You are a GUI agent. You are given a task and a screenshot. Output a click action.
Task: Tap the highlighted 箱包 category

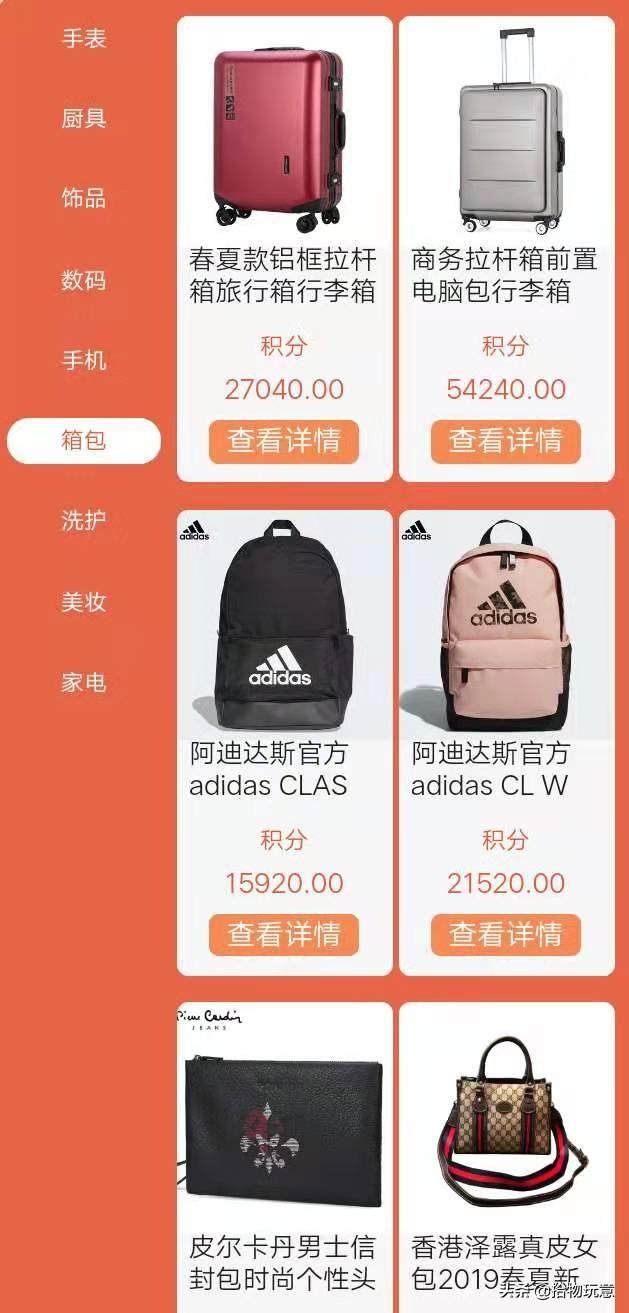[84, 441]
